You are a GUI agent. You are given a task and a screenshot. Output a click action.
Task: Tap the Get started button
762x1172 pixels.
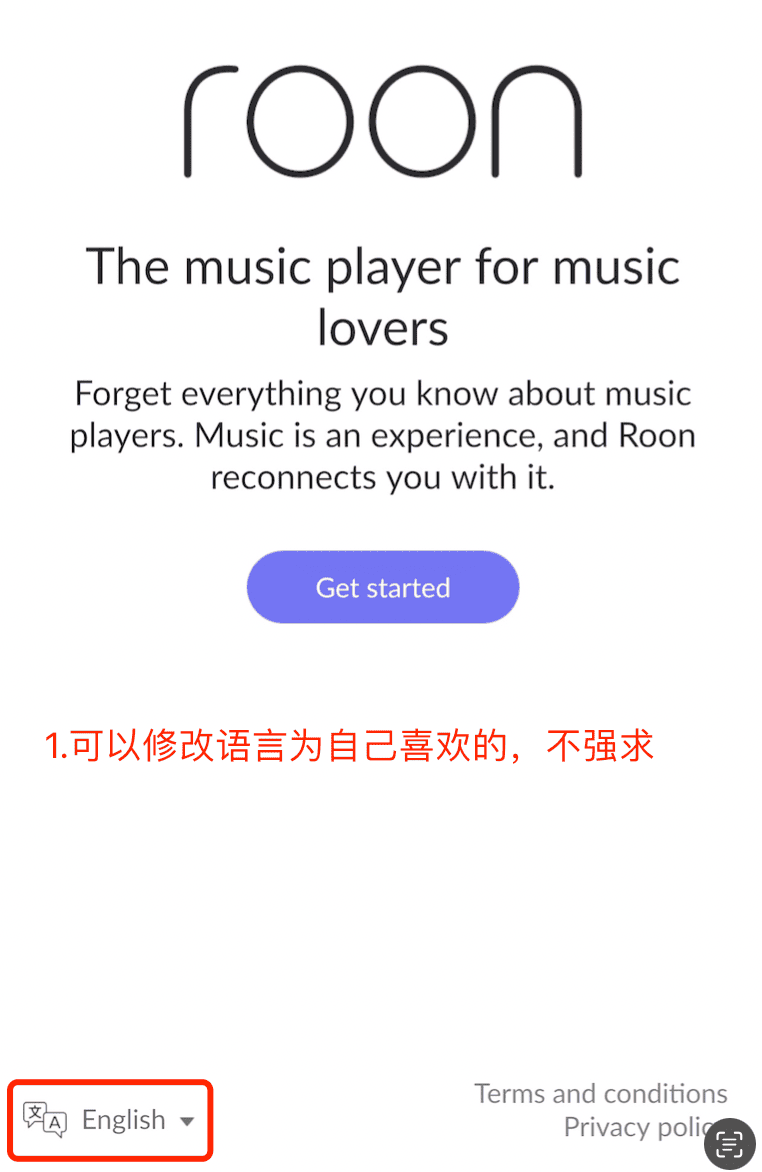[382, 587]
